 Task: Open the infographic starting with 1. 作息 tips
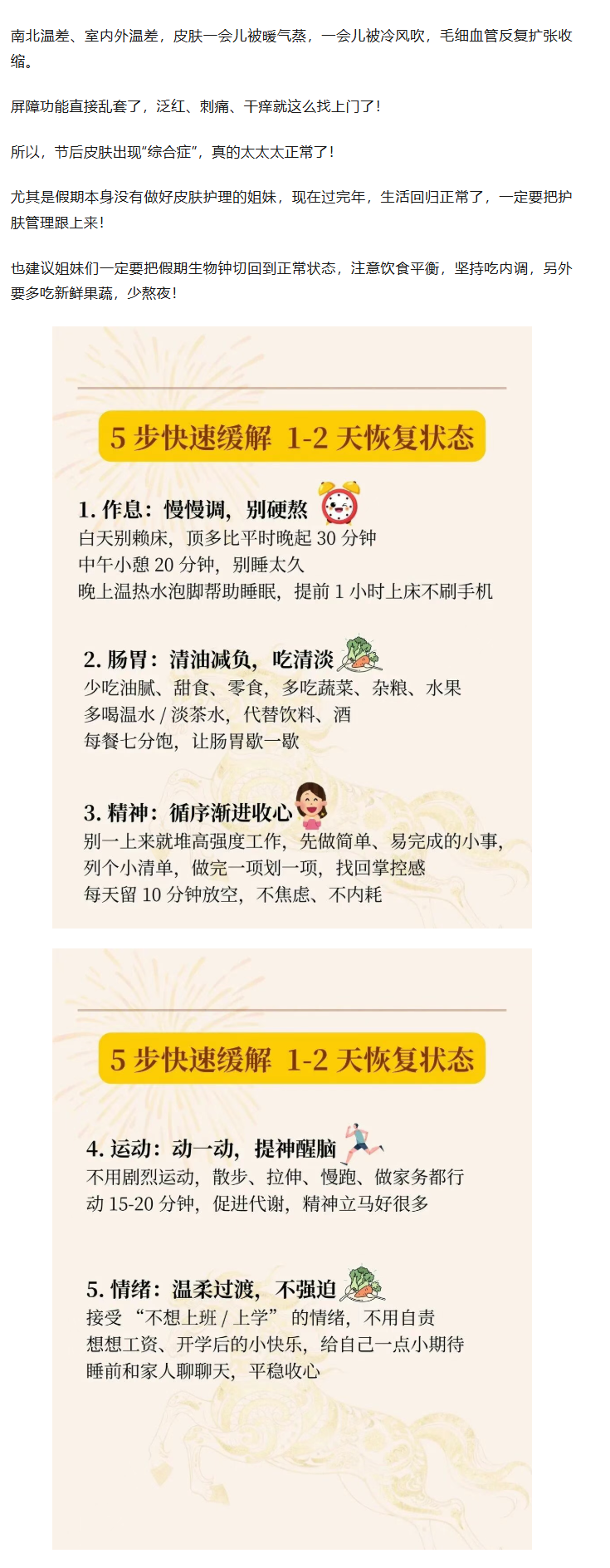291,627
